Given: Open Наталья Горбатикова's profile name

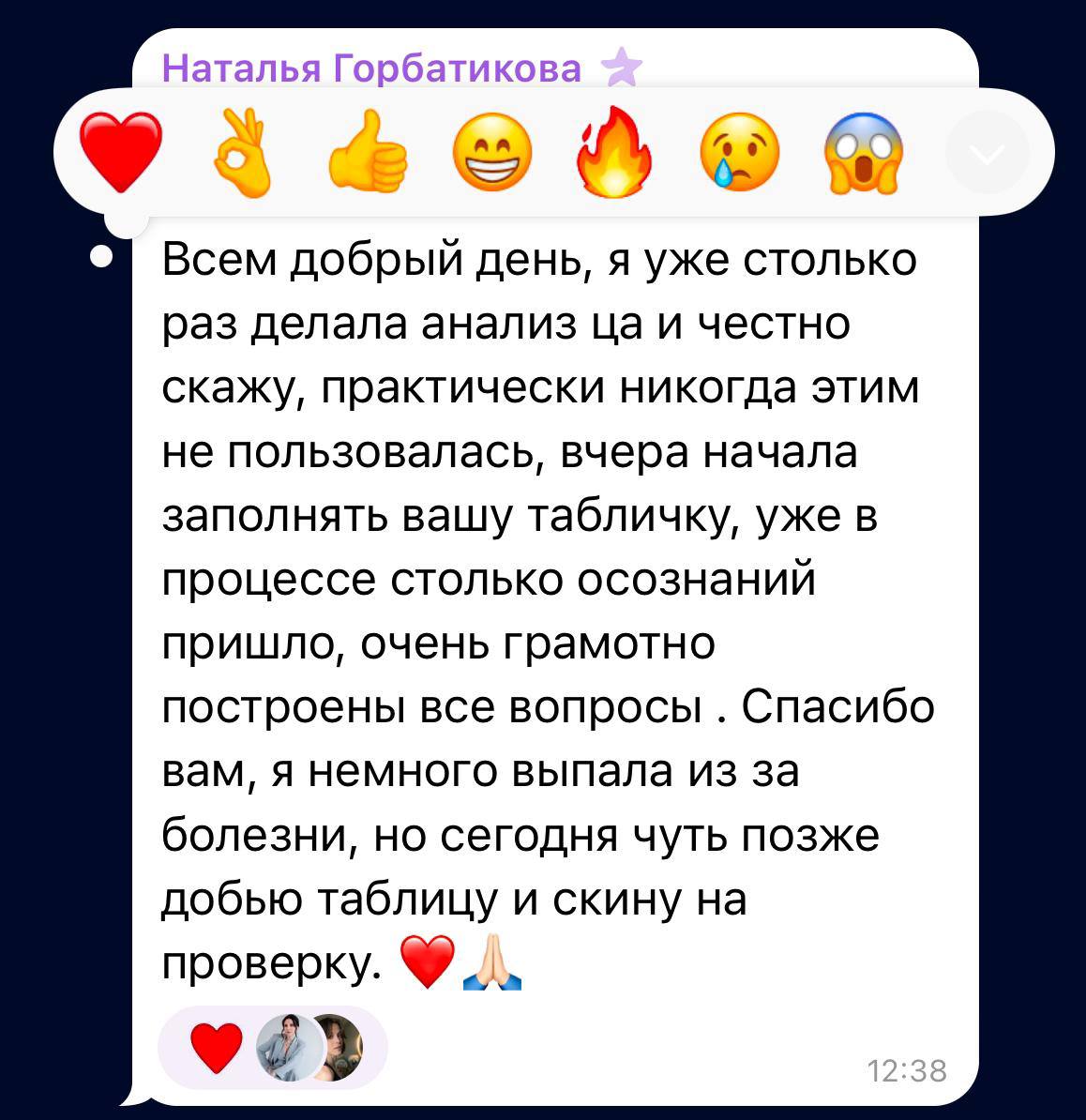Looking at the screenshot, I should point(371,68).
